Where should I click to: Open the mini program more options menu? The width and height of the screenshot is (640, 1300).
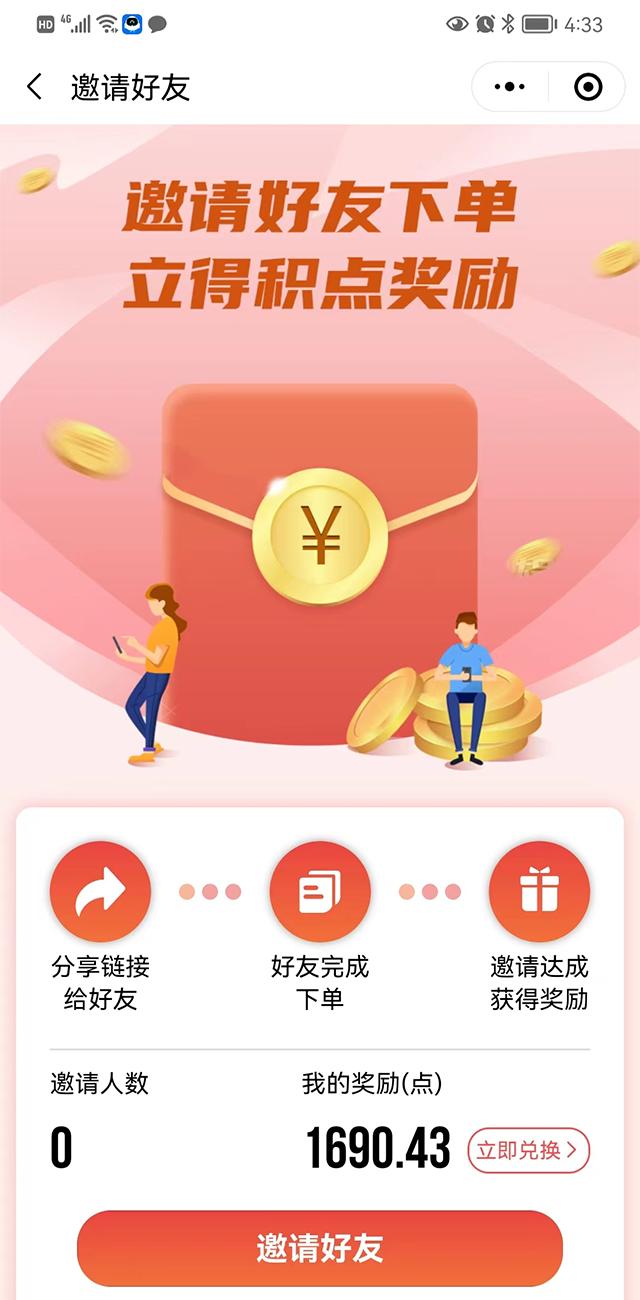click(510, 87)
